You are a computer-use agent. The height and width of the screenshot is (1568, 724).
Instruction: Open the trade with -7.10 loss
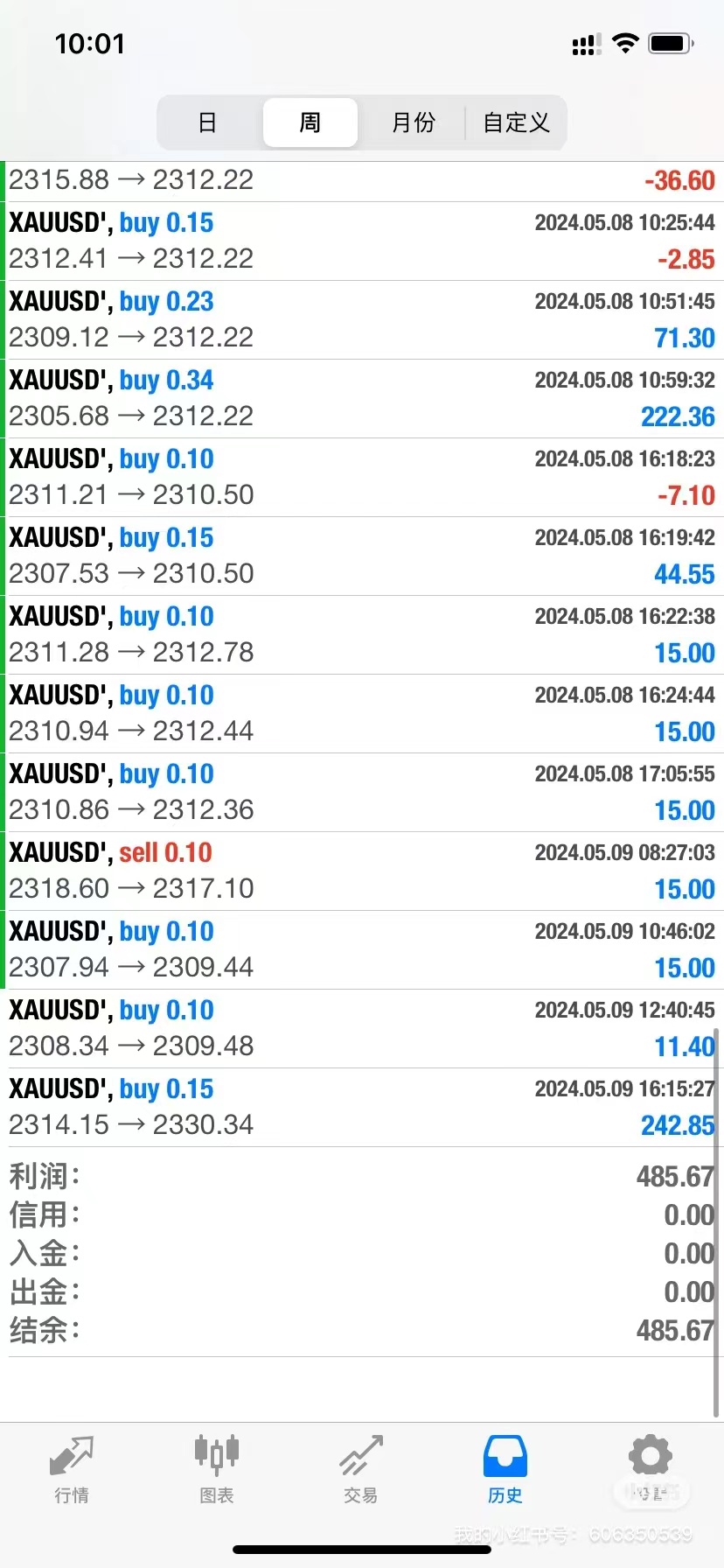(x=362, y=477)
